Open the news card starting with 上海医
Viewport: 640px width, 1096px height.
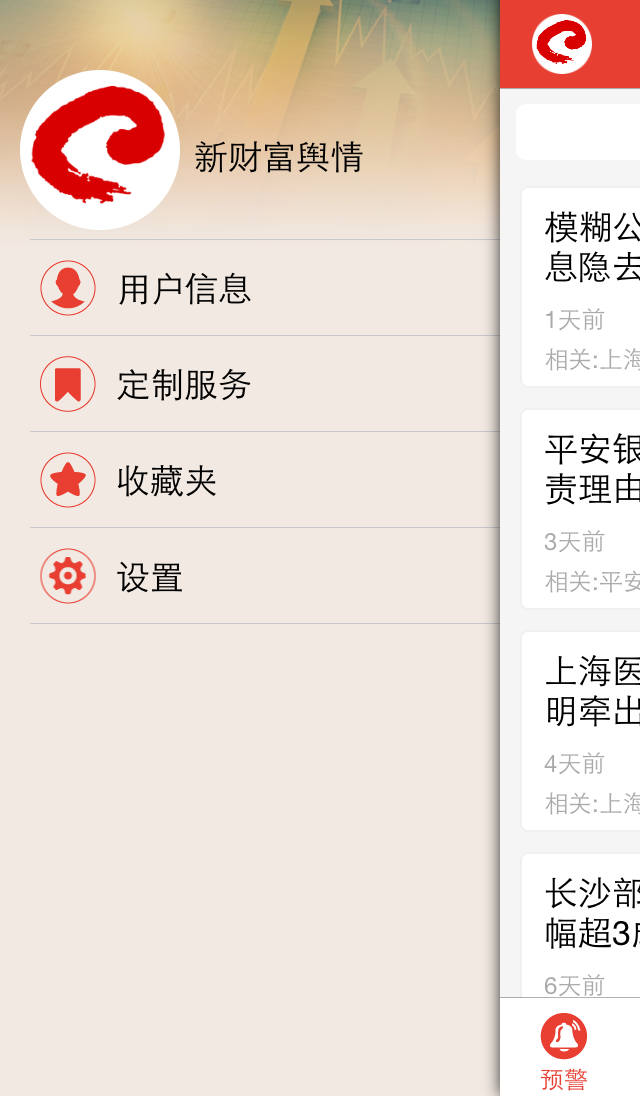pos(585,730)
